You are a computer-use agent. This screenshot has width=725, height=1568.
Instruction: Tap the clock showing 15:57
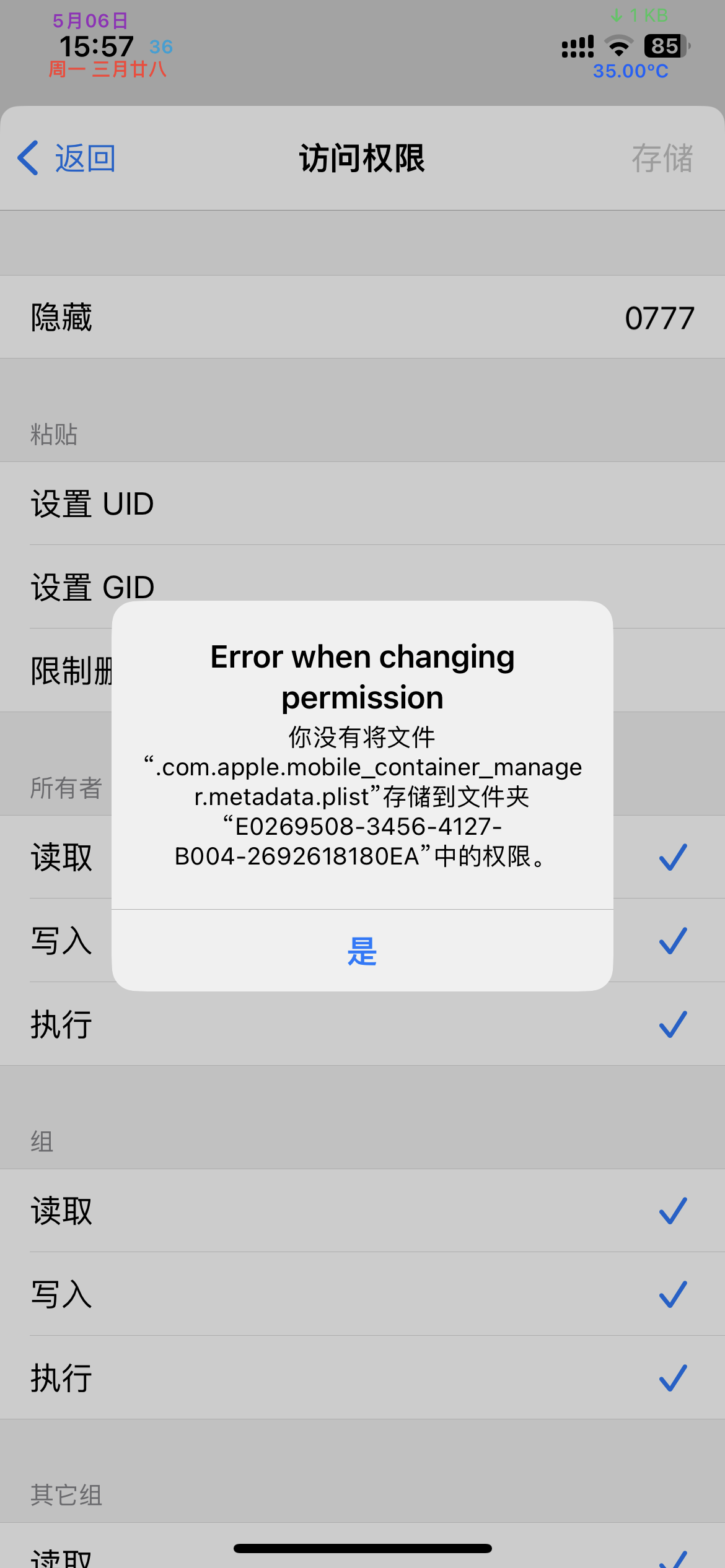(x=96, y=45)
